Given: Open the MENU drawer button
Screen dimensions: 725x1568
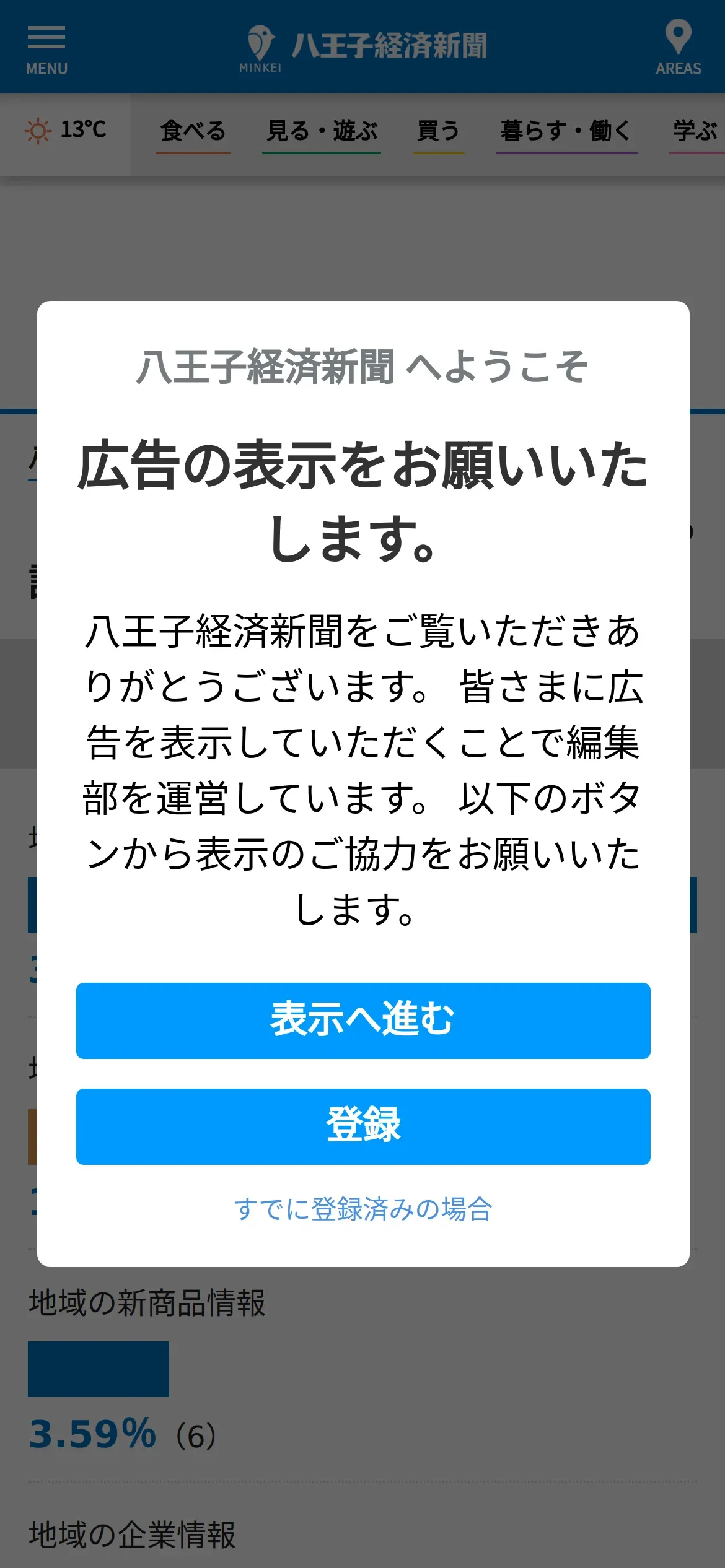Looking at the screenshot, I should [x=46, y=50].
